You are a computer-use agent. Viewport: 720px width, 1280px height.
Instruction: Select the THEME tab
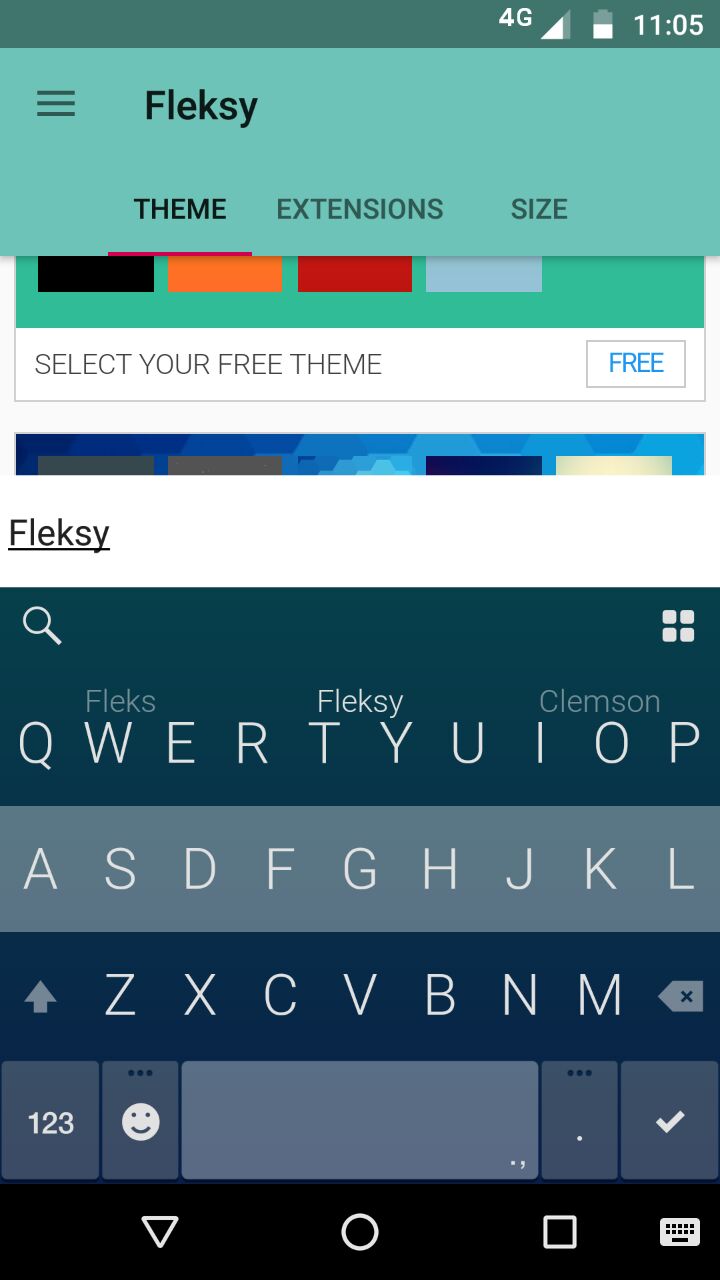[x=180, y=209]
